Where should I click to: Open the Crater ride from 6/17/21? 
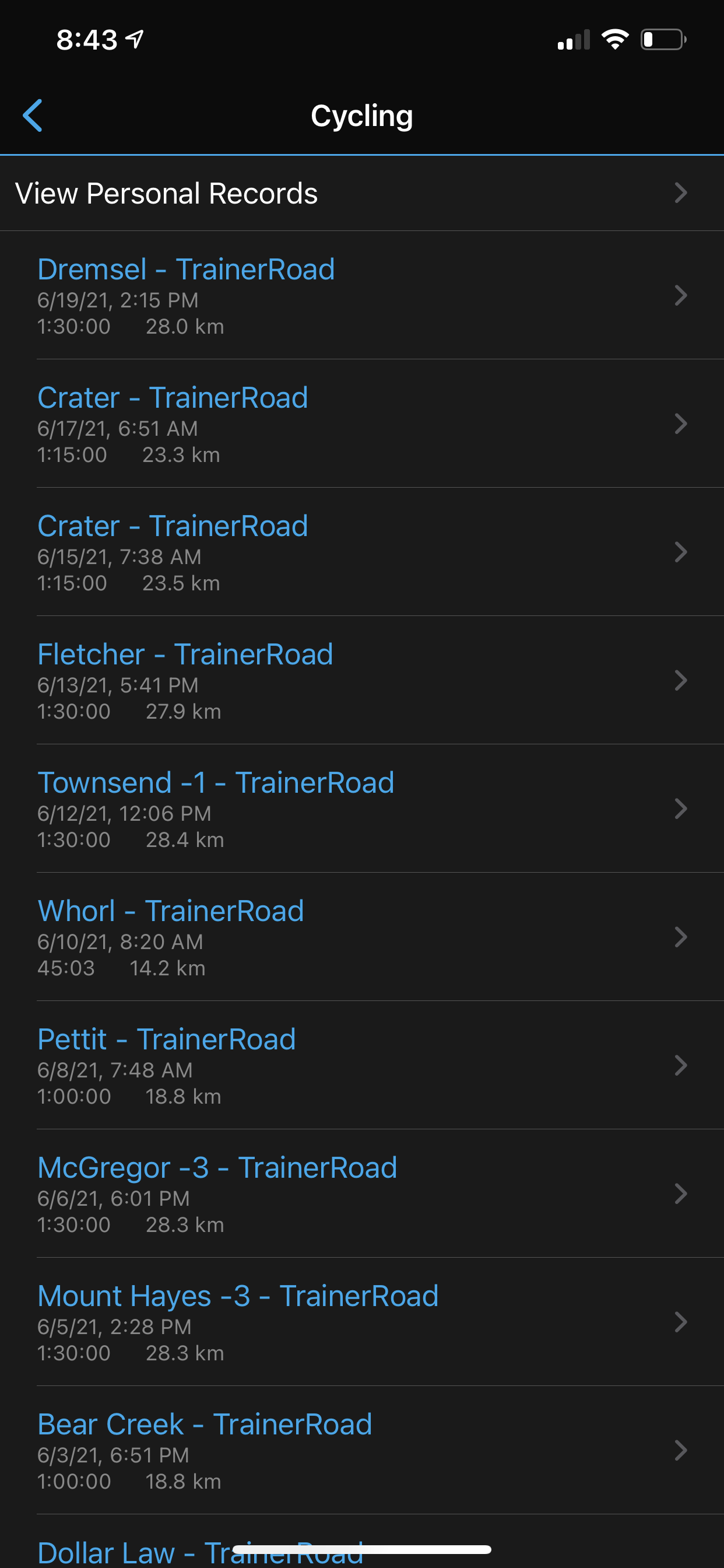click(362, 423)
